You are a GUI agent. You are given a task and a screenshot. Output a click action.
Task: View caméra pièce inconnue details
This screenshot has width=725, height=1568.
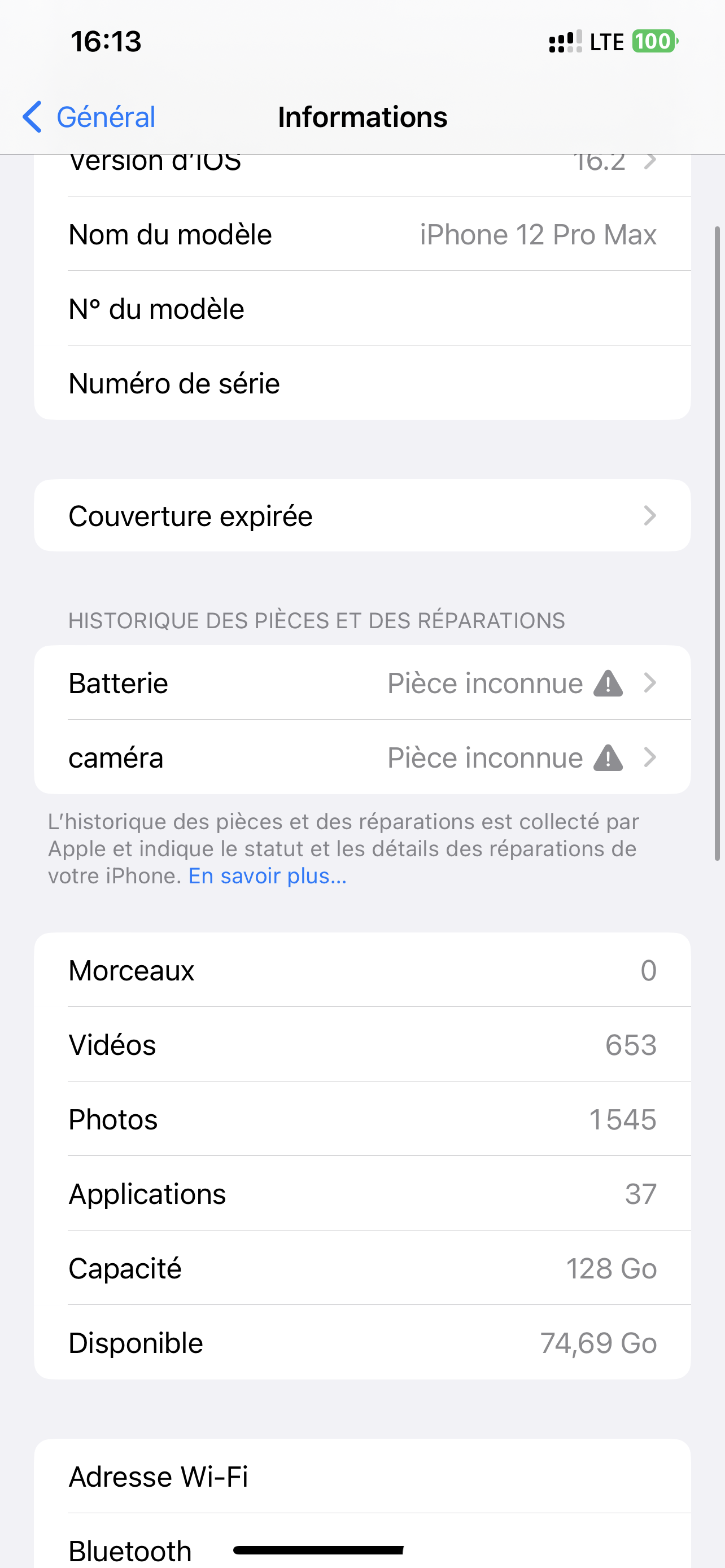point(362,757)
